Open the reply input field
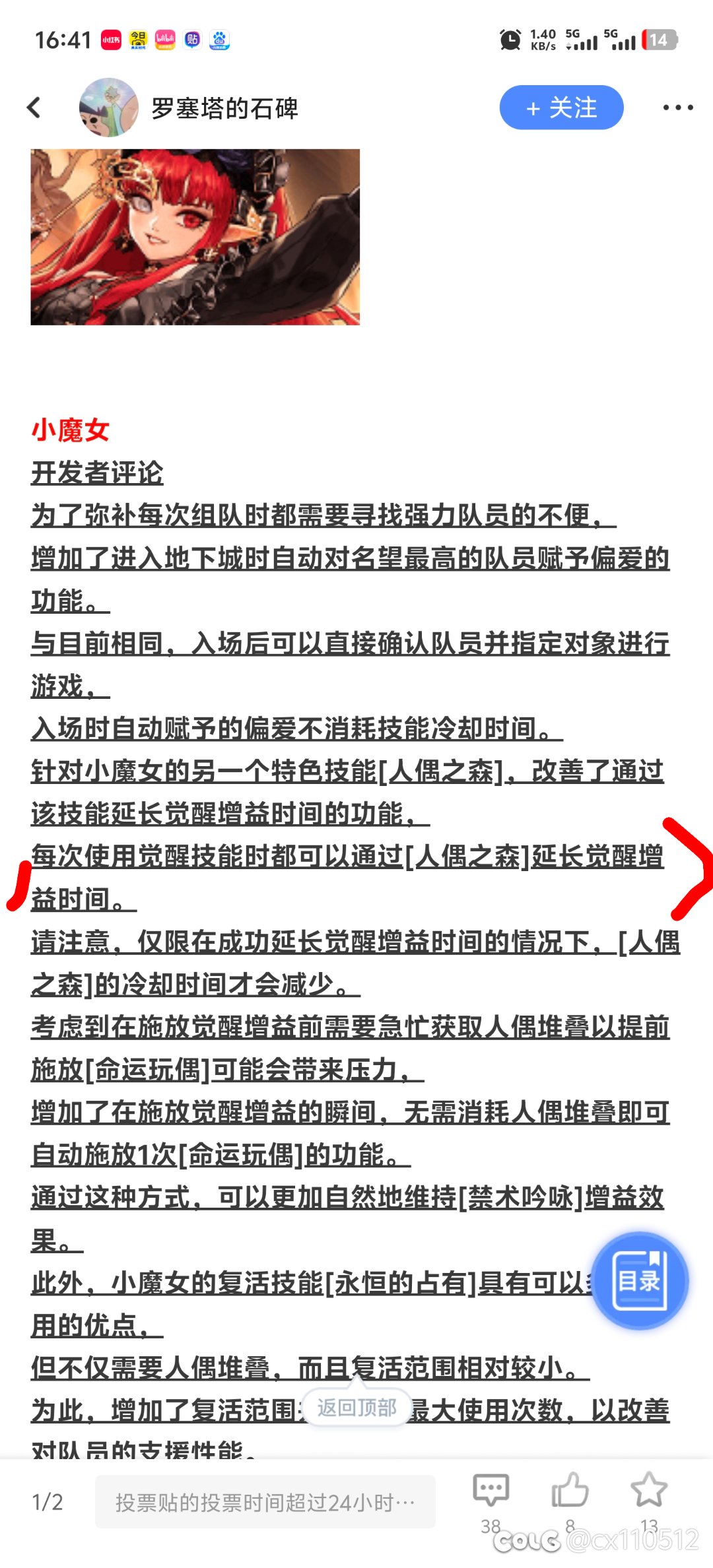This screenshot has width=713, height=1568. tap(265, 1503)
